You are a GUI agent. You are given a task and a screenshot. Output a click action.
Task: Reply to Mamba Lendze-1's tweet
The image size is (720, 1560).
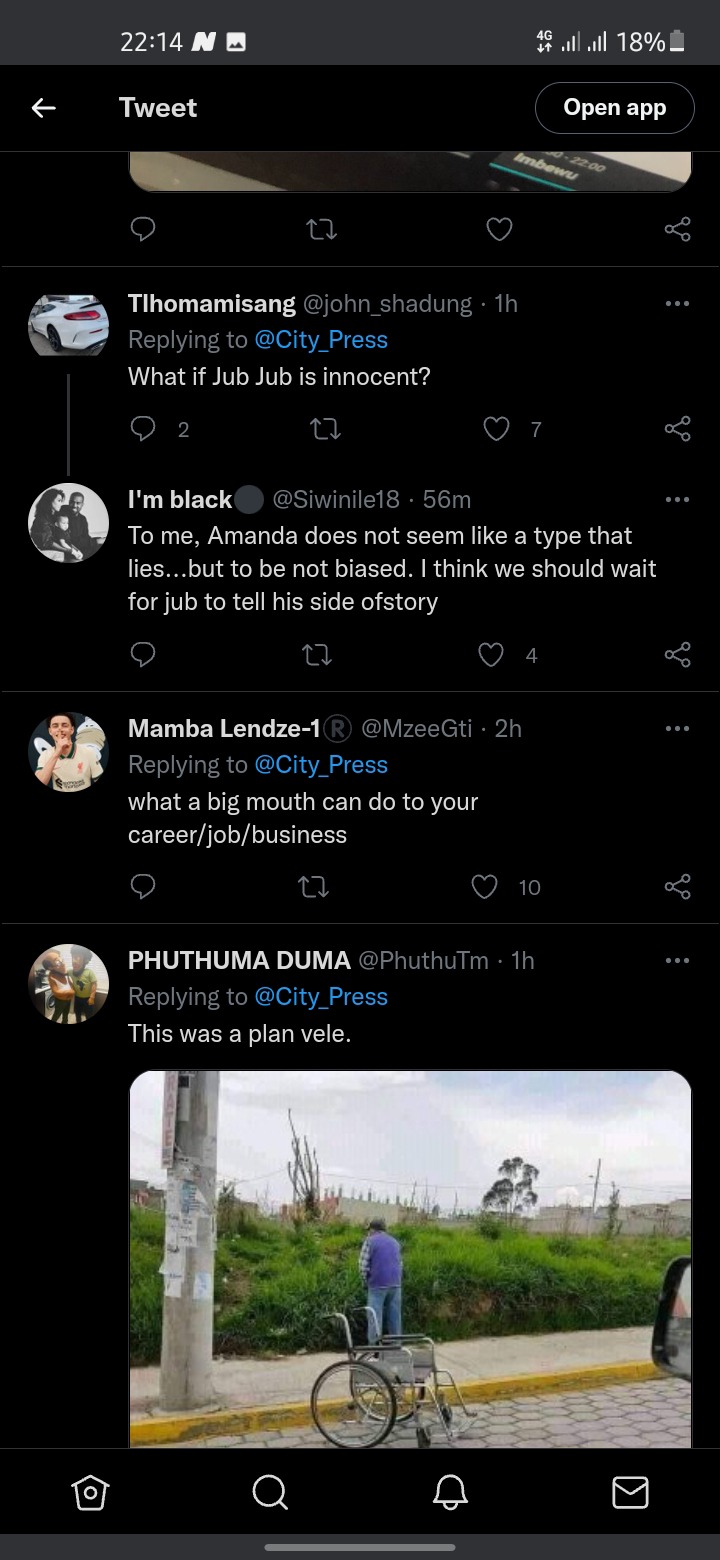click(x=143, y=887)
